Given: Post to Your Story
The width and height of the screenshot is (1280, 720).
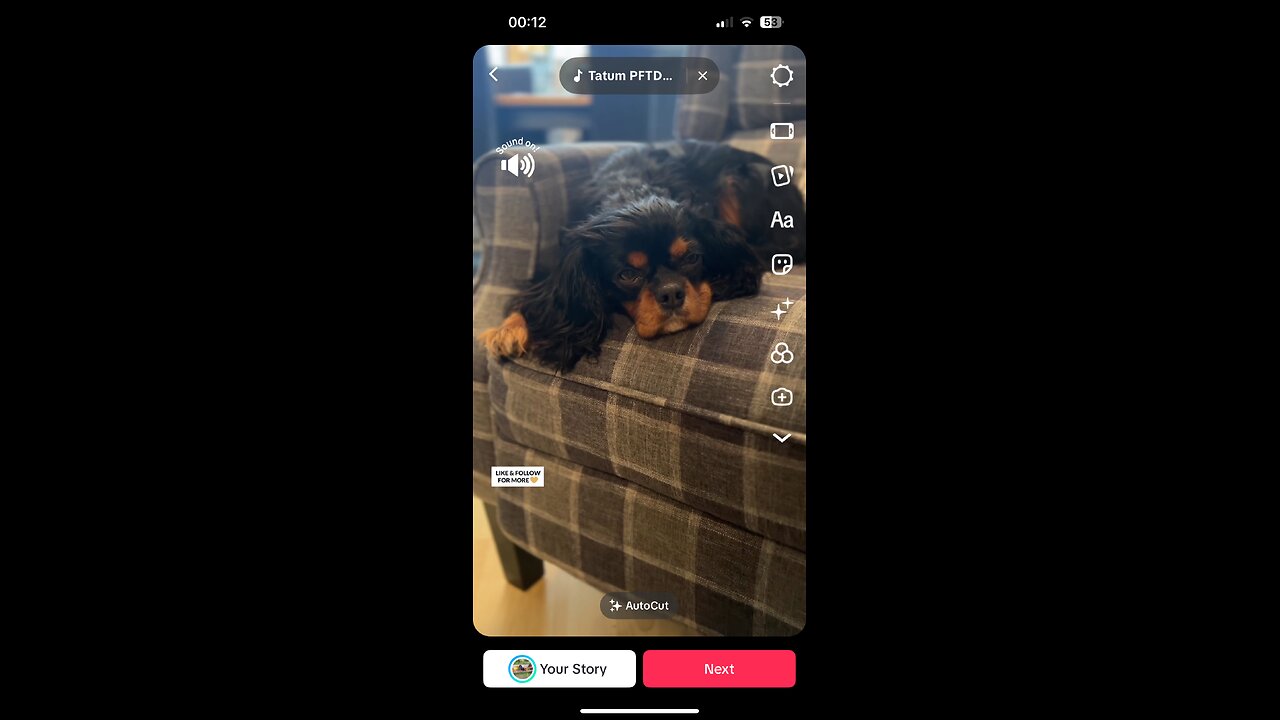Looking at the screenshot, I should (559, 669).
